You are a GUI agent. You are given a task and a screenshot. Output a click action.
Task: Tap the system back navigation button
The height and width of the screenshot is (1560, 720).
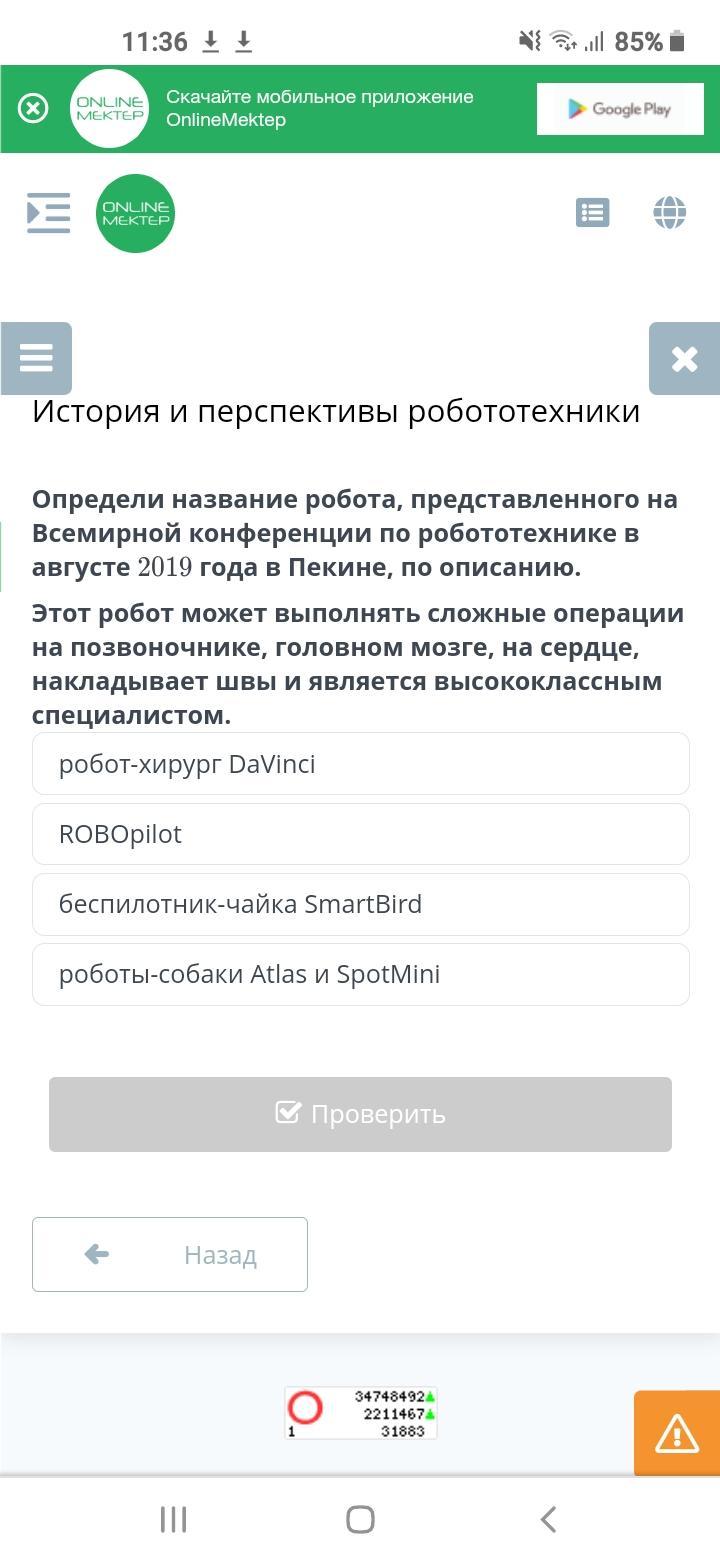click(547, 1519)
